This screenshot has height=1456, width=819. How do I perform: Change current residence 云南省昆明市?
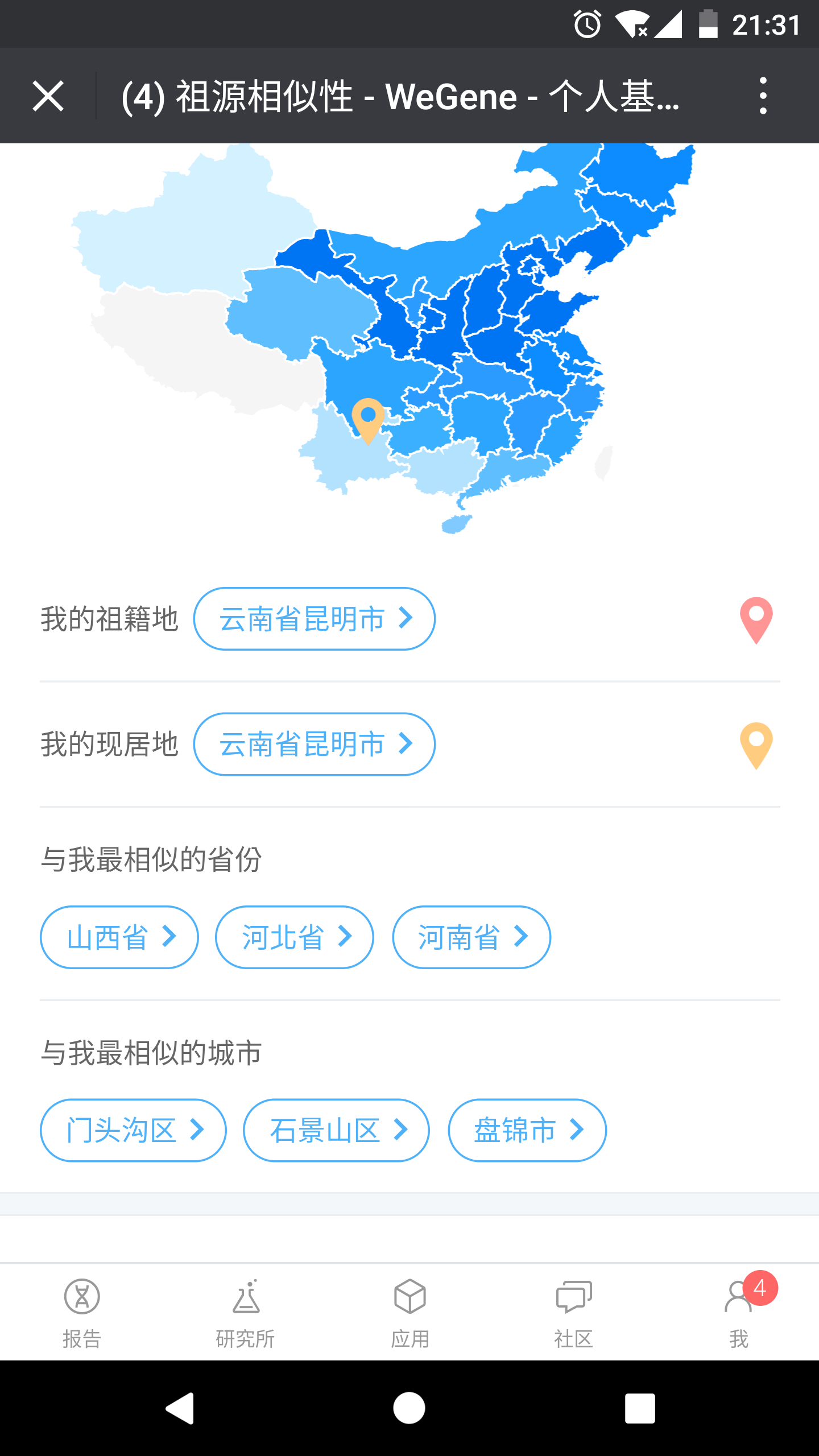[315, 744]
